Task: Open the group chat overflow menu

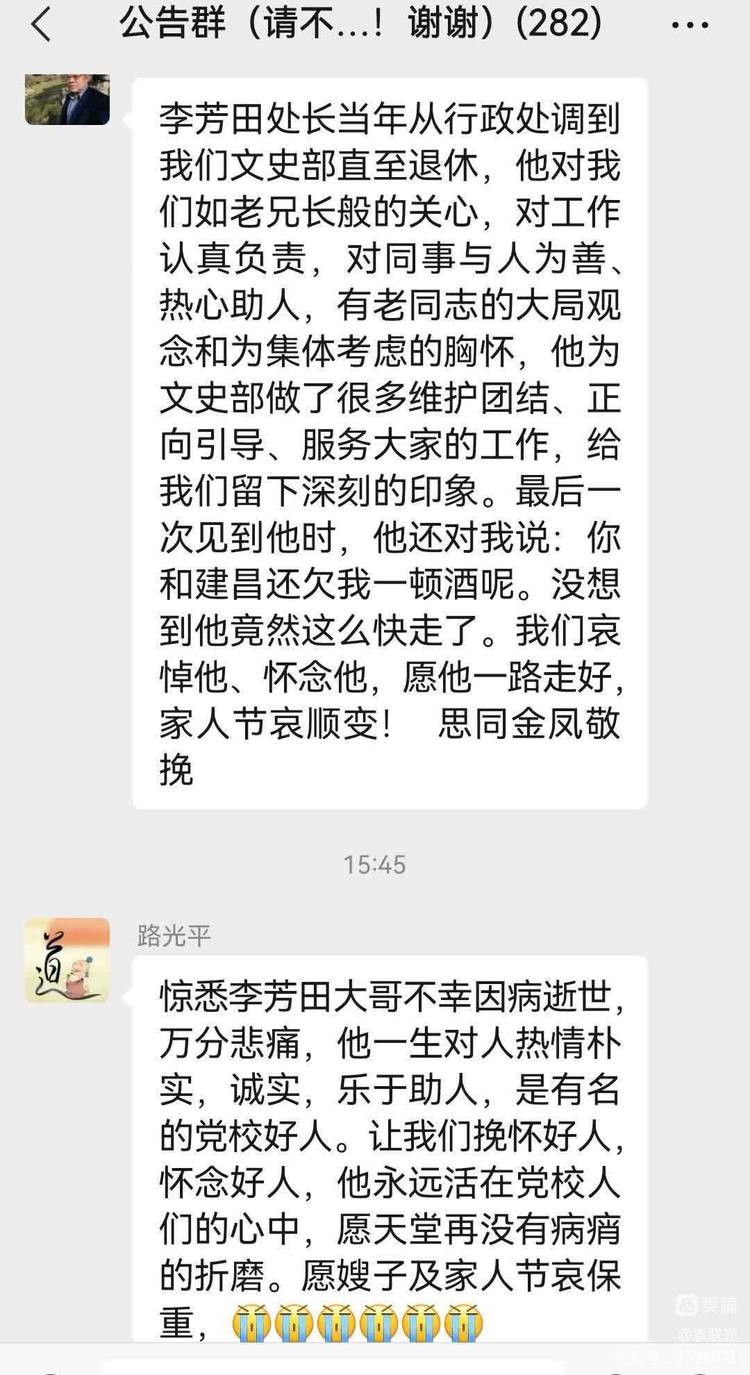Action: point(689,25)
